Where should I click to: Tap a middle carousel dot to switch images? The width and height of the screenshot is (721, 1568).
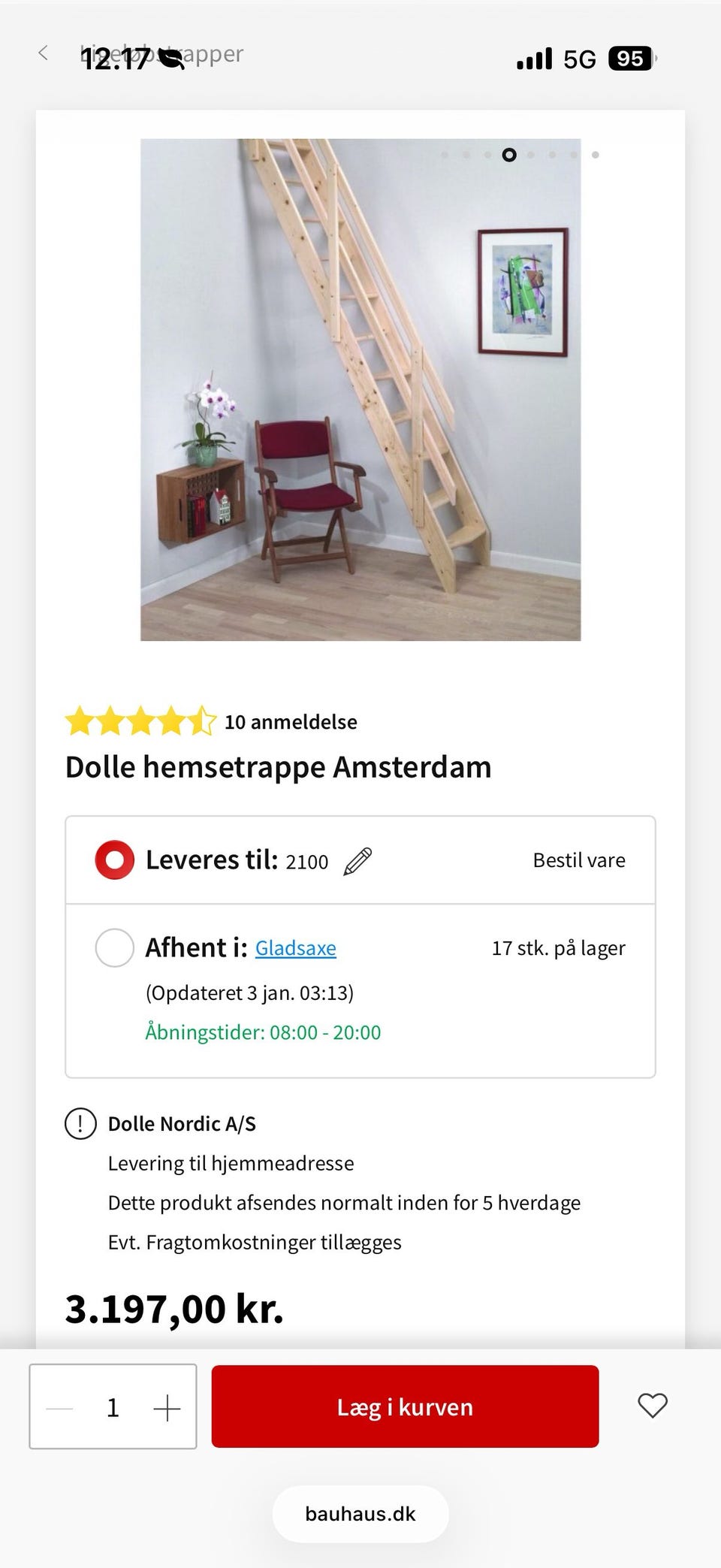click(531, 155)
